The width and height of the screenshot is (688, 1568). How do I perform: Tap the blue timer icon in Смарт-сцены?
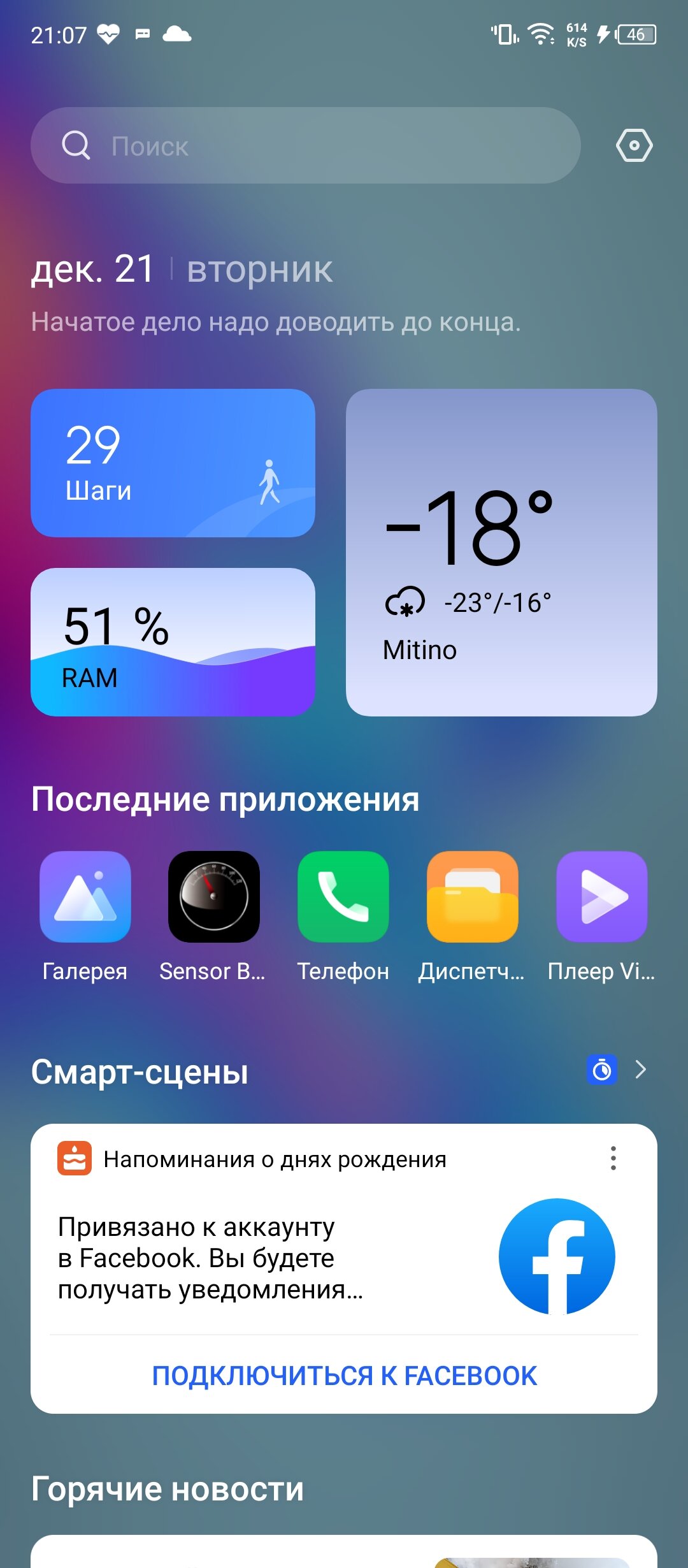pos(601,1070)
